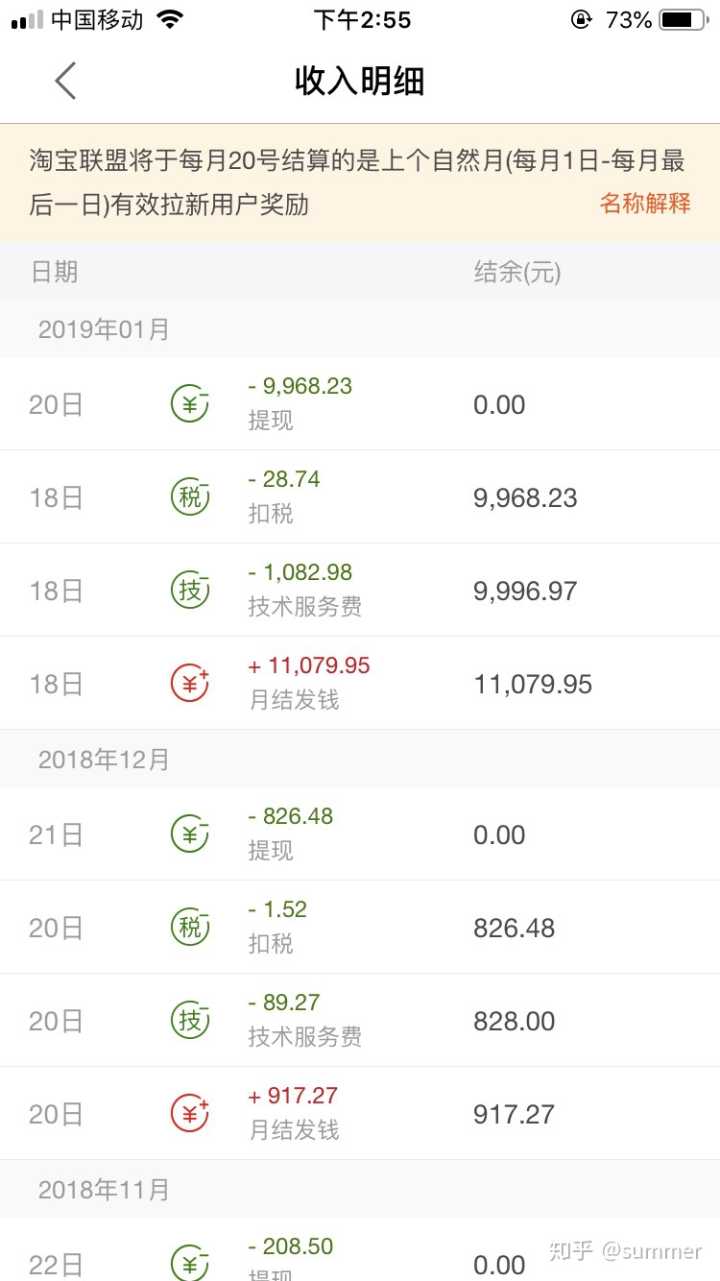Go back from the 收入明细 page

tap(66, 81)
